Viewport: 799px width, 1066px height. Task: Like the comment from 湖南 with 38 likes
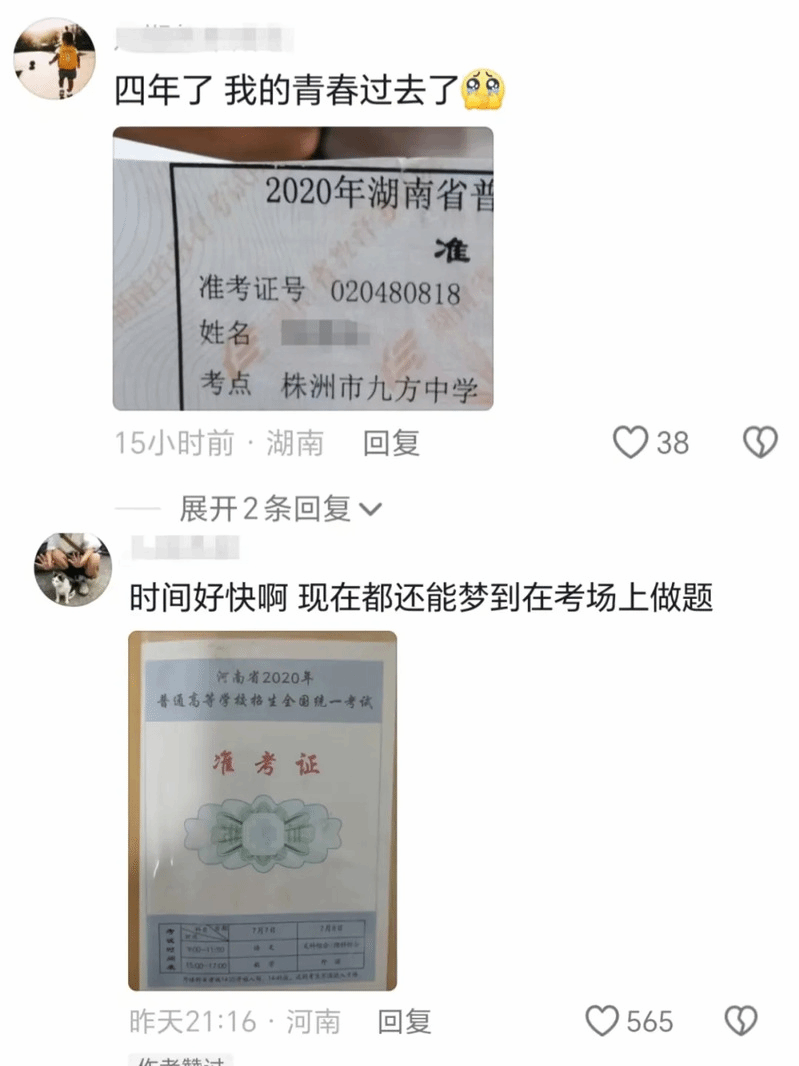point(630,442)
